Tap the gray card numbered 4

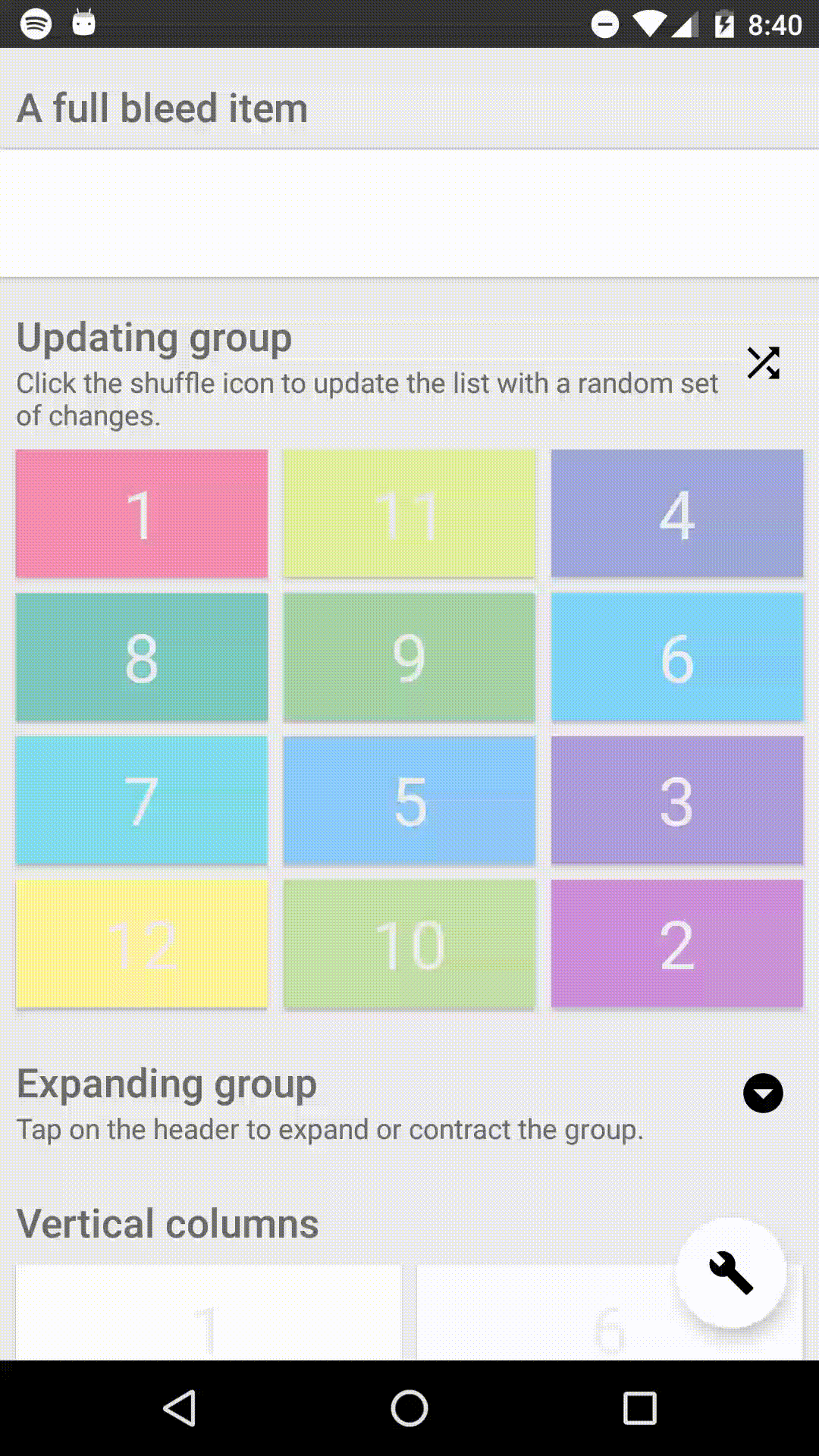(x=676, y=513)
